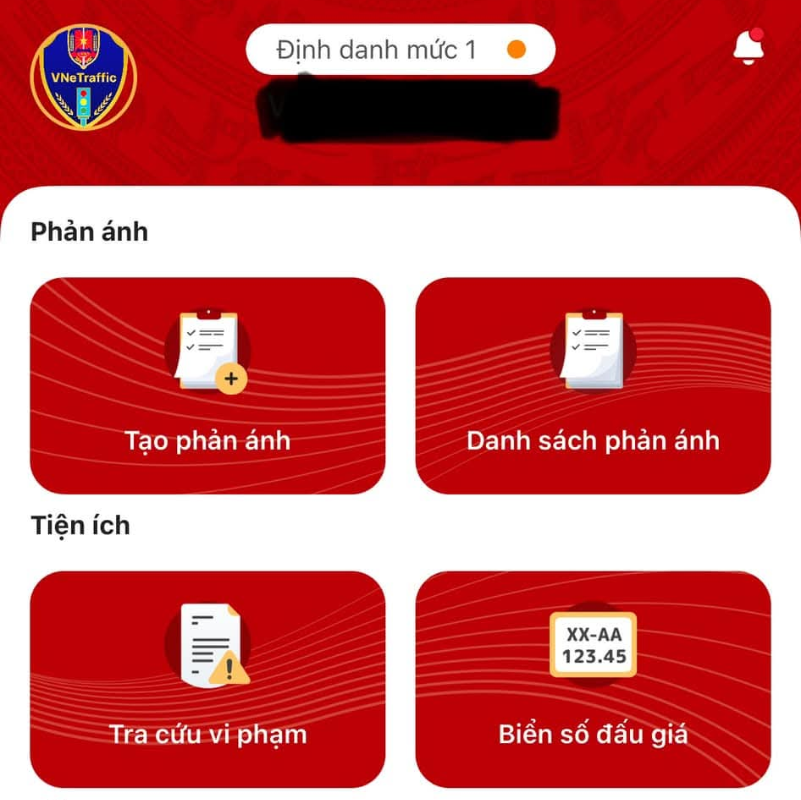The width and height of the screenshot is (801, 800).
Task: Open Tra cứu vi phạm
Action: point(207,678)
